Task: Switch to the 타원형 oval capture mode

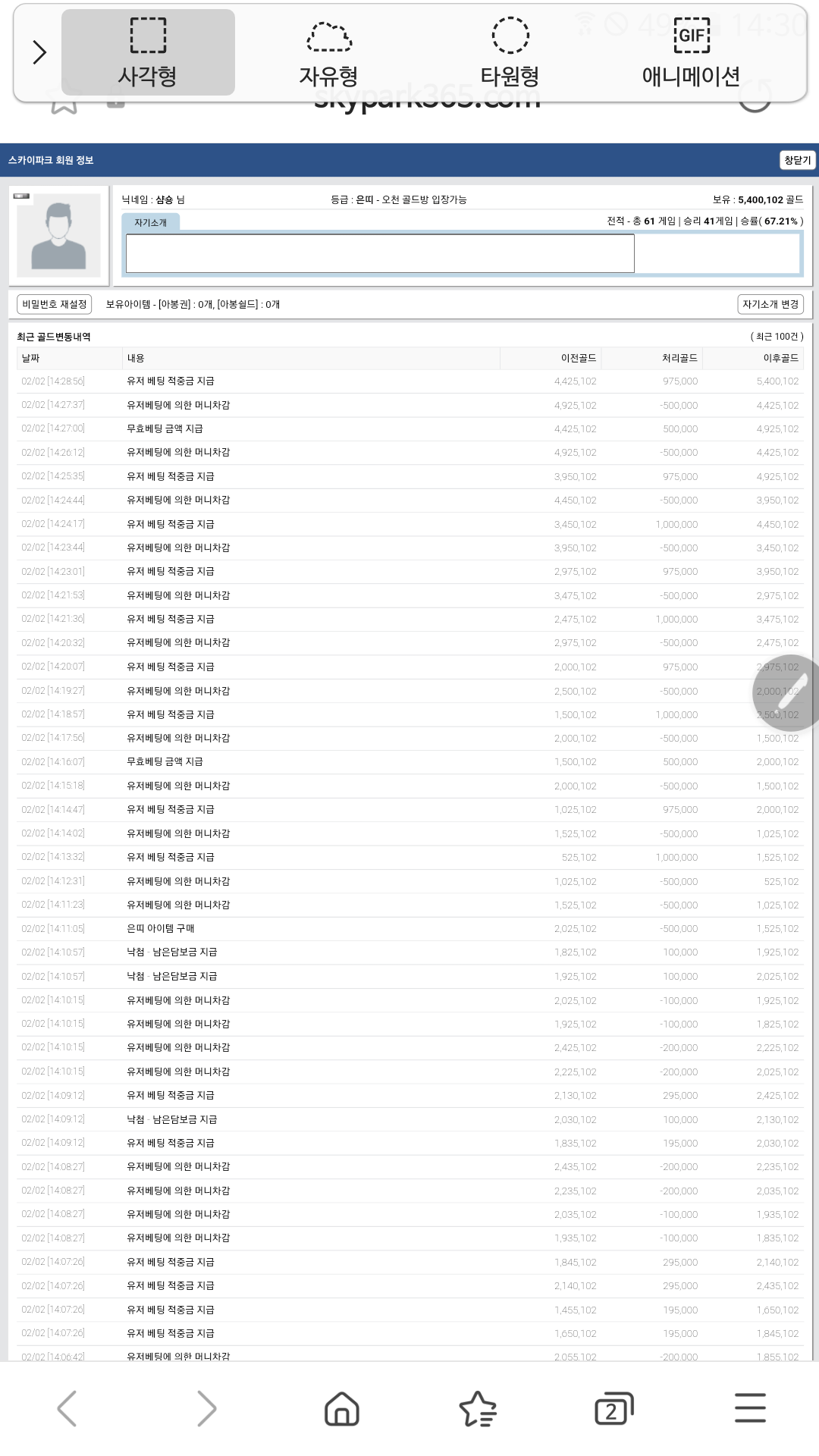Action: (510, 52)
